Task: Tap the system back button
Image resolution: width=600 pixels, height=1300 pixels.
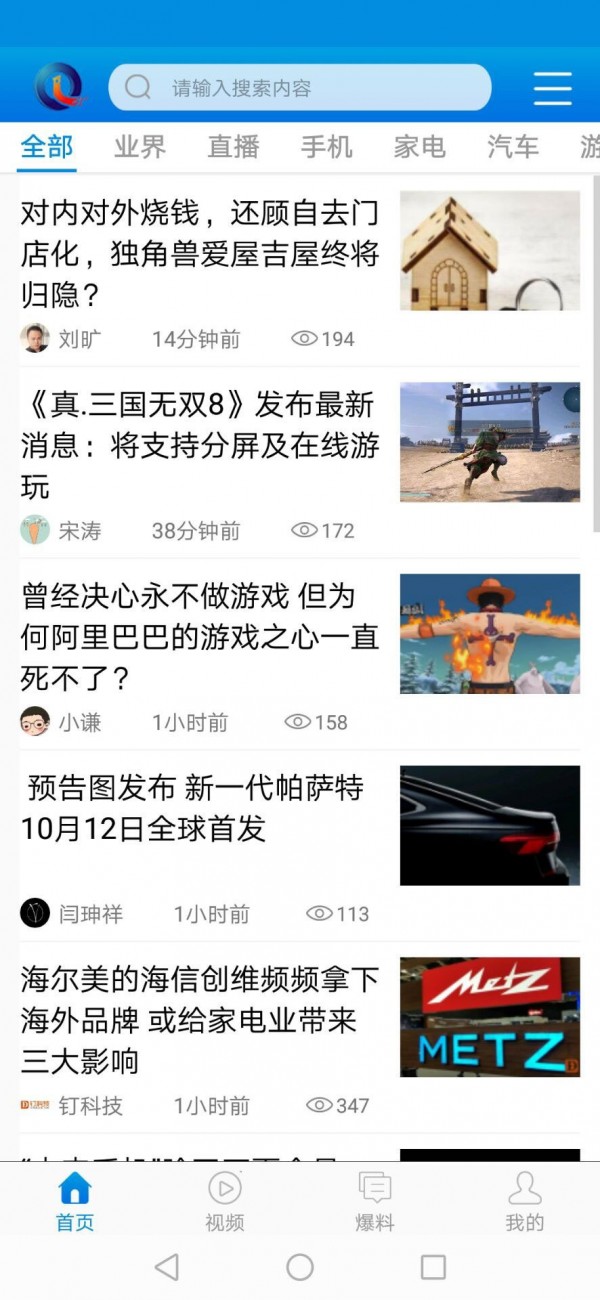Action: coord(167,1268)
